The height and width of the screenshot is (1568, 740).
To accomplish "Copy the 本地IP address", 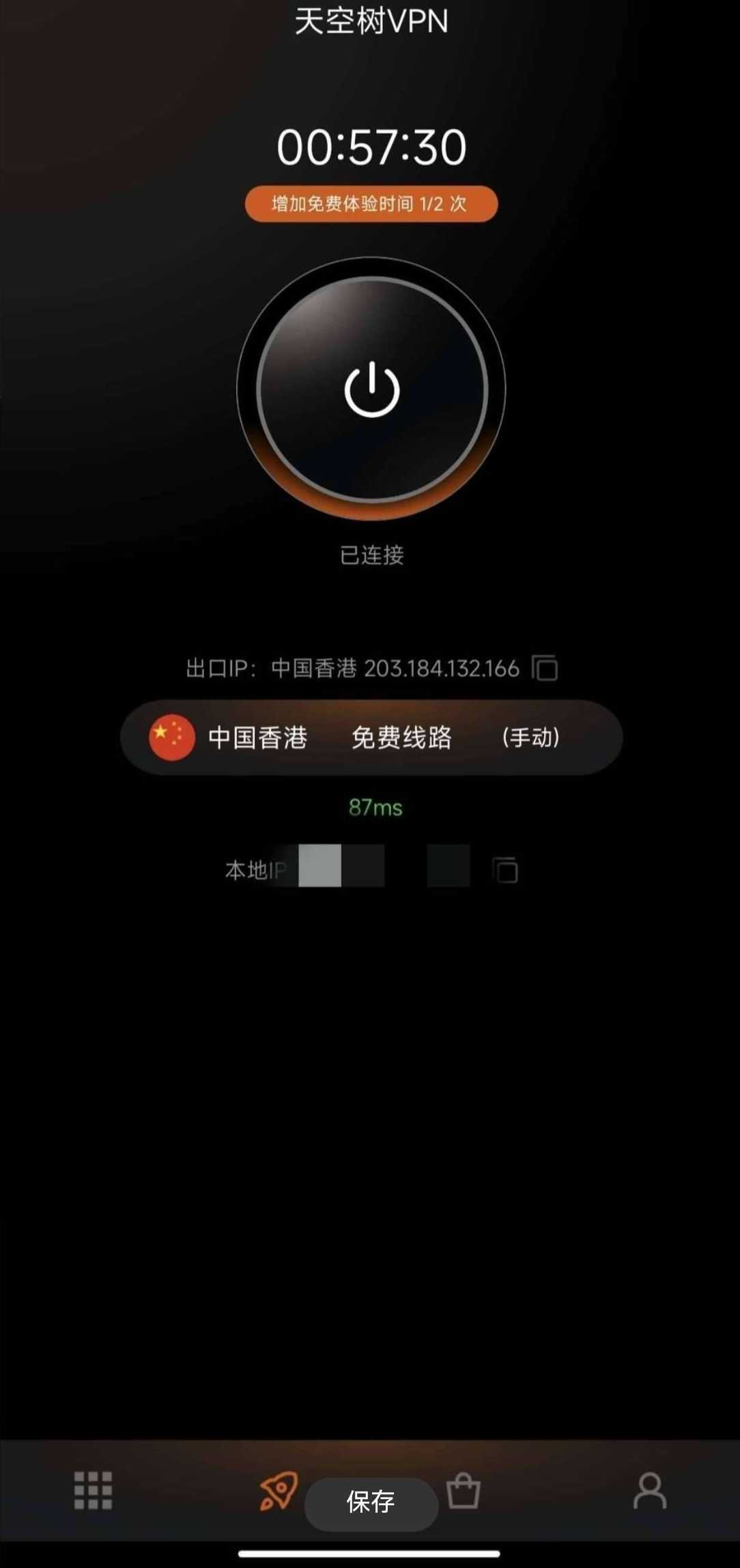I will (505, 870).
